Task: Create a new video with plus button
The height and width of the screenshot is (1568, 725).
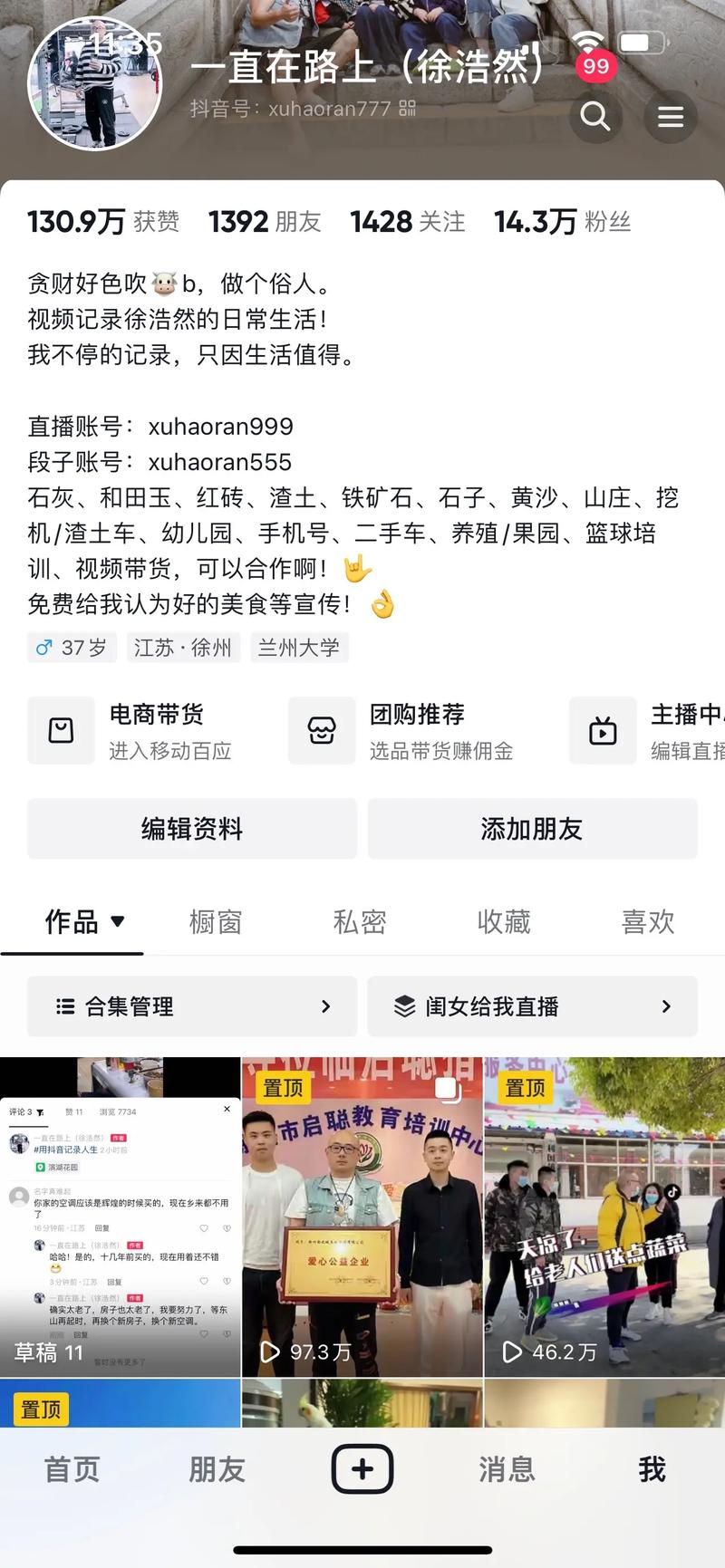Action: [362, 1468]
